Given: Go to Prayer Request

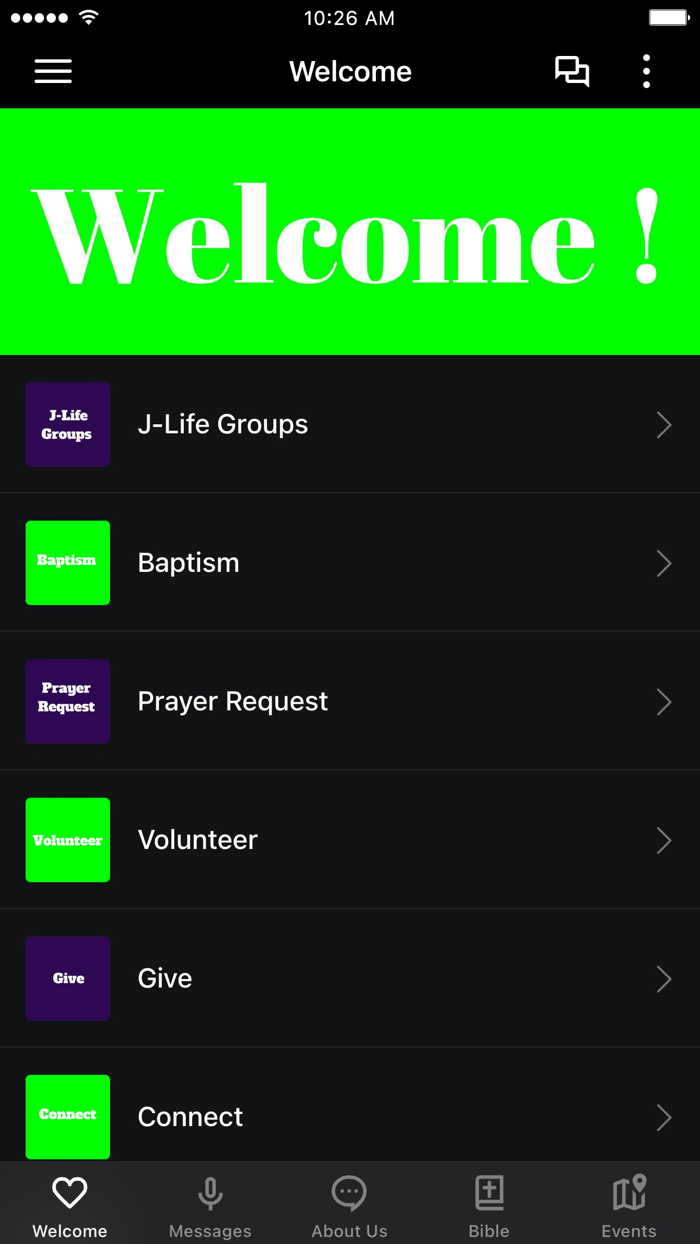Looking at the screenshot, I should click(350, 701).
